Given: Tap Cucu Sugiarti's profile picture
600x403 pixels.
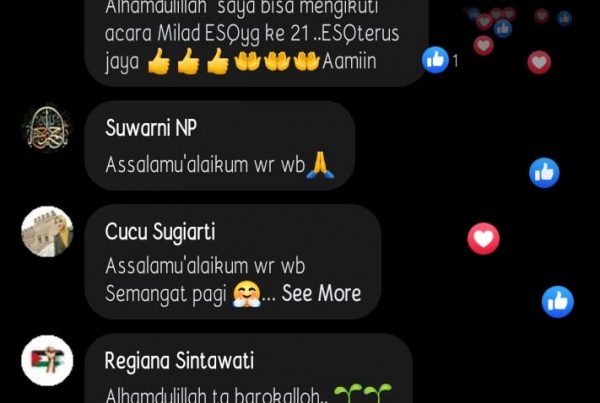Looking at the screenshot, I should [x=47, y=232].
